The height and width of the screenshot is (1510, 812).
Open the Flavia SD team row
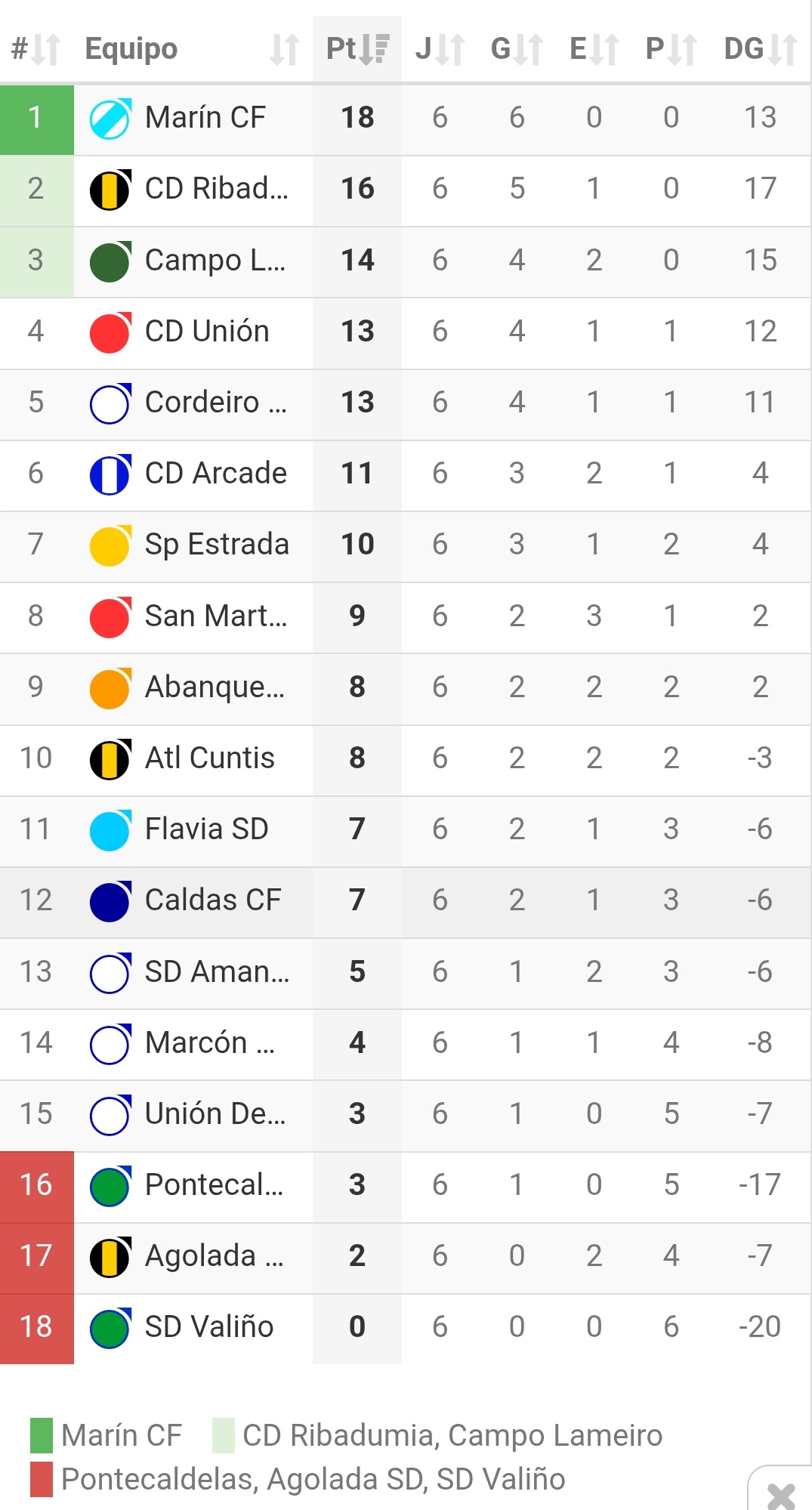click(x=206, y=829)
